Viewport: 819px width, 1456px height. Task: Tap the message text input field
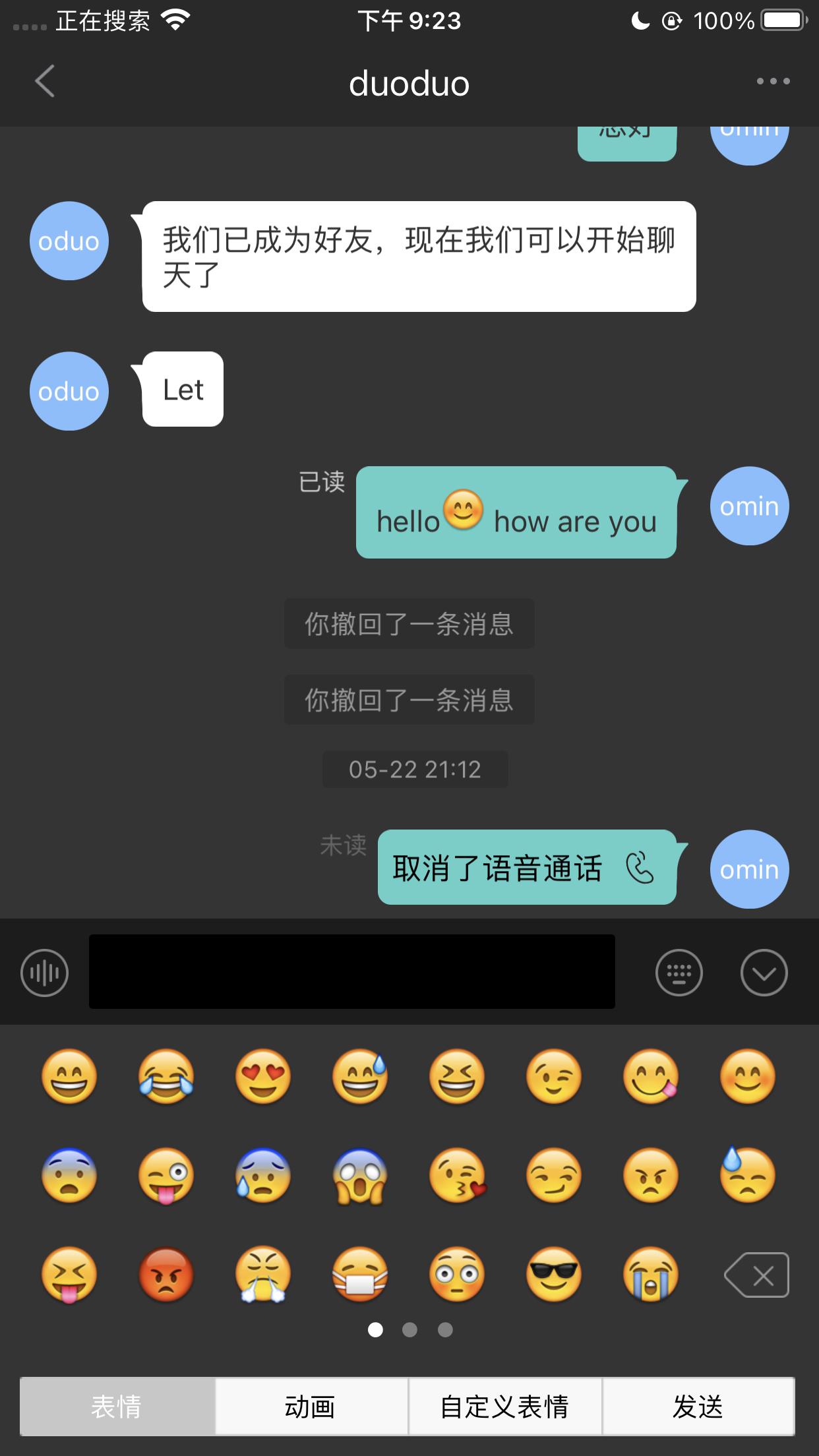pyautogui.click(x=351, y=971)
